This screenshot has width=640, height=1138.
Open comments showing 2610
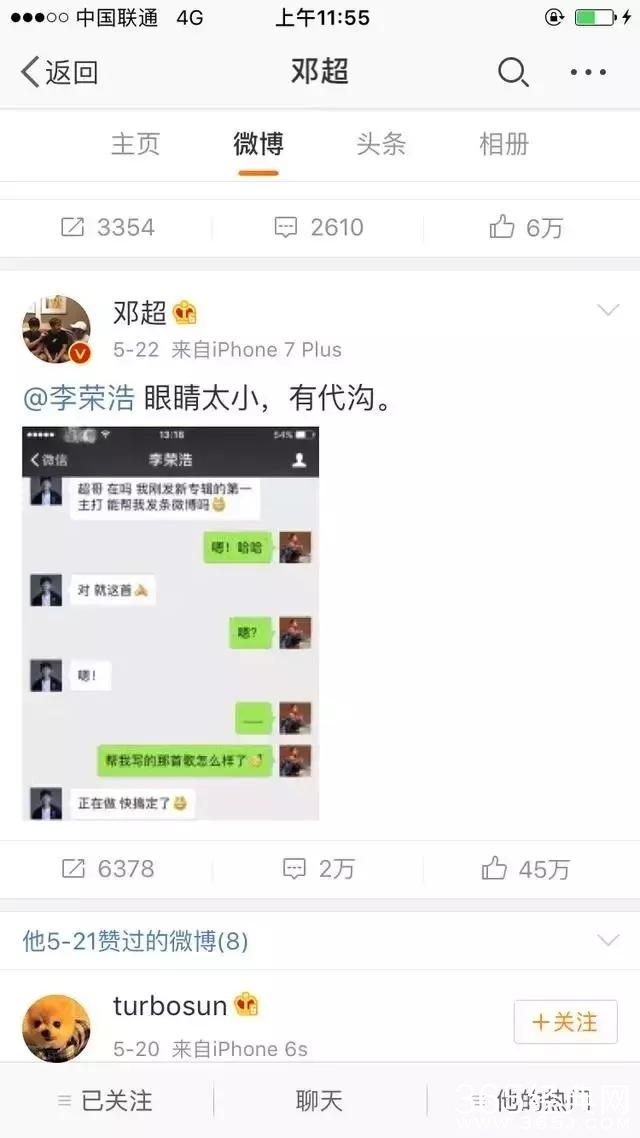click(x=319, y=228)
